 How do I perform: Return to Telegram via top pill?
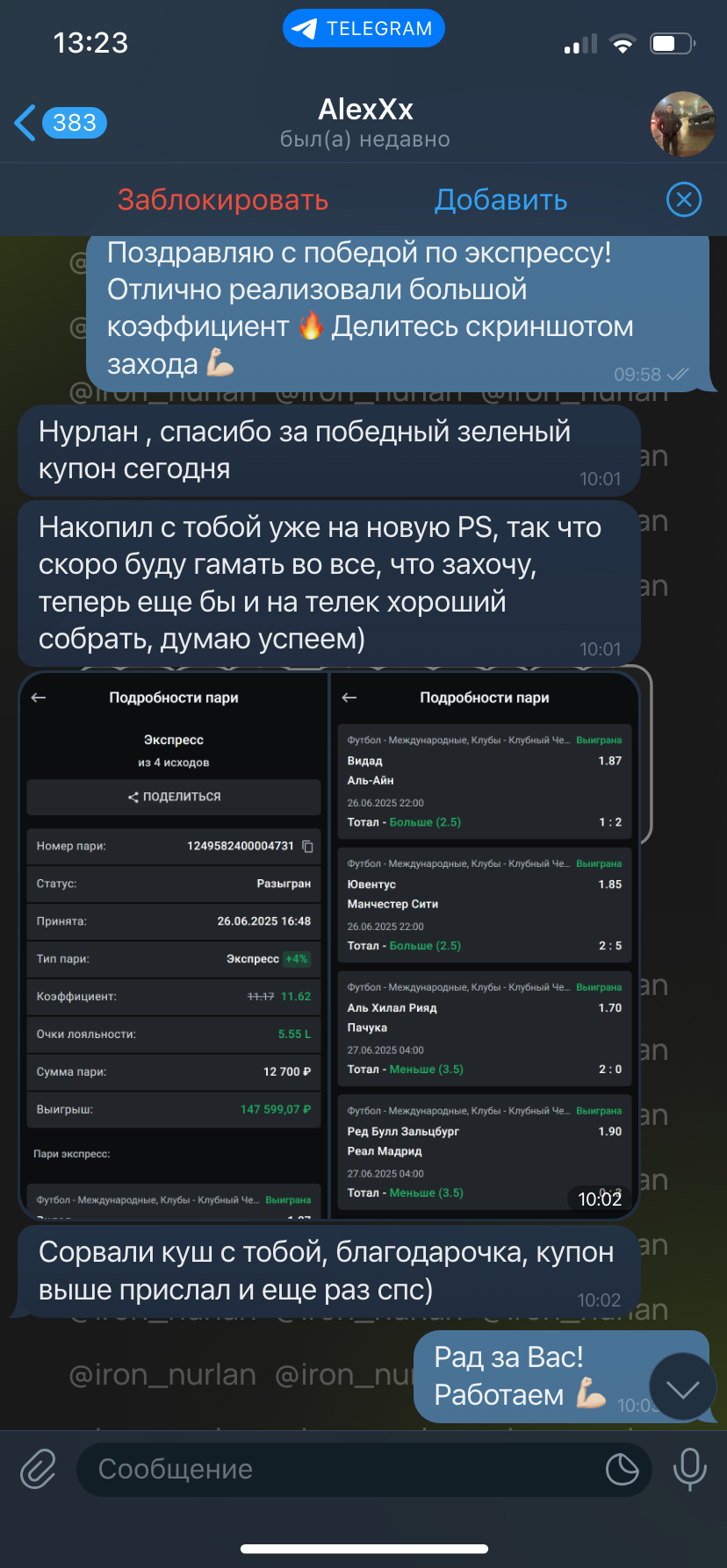click(x=363, y=28)
